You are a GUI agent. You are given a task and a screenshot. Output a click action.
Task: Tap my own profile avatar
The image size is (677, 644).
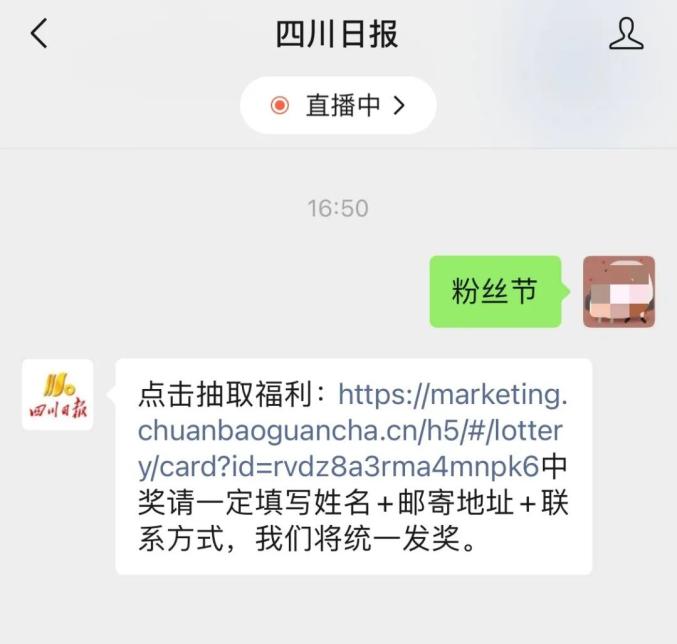(619, 292)
